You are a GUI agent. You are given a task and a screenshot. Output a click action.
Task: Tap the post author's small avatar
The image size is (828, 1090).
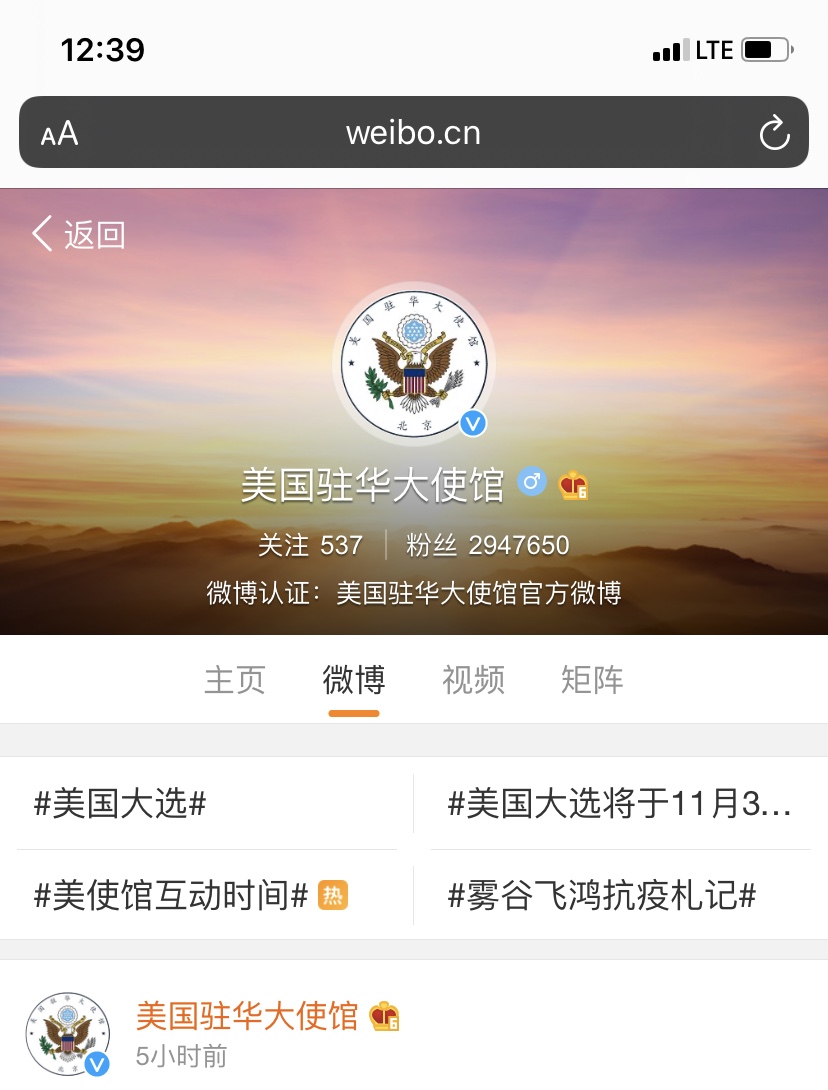pos(68,1034)
